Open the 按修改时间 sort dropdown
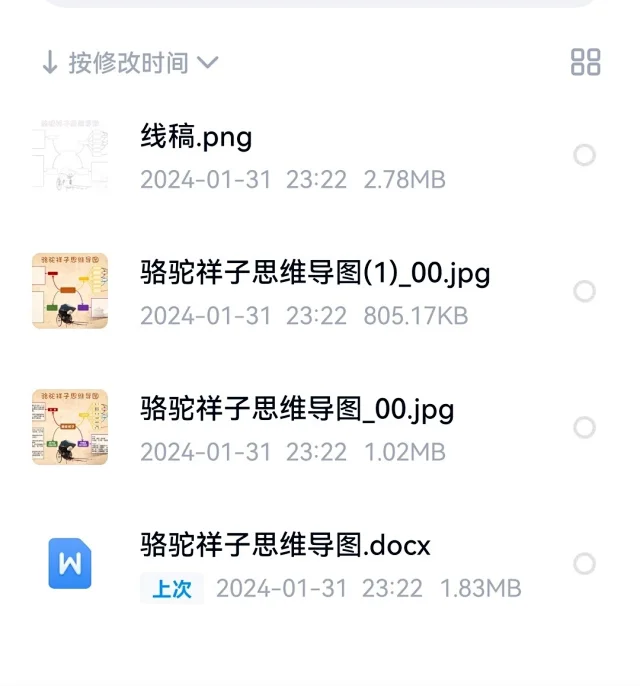 pyautogui.click(x=130, y=63)
